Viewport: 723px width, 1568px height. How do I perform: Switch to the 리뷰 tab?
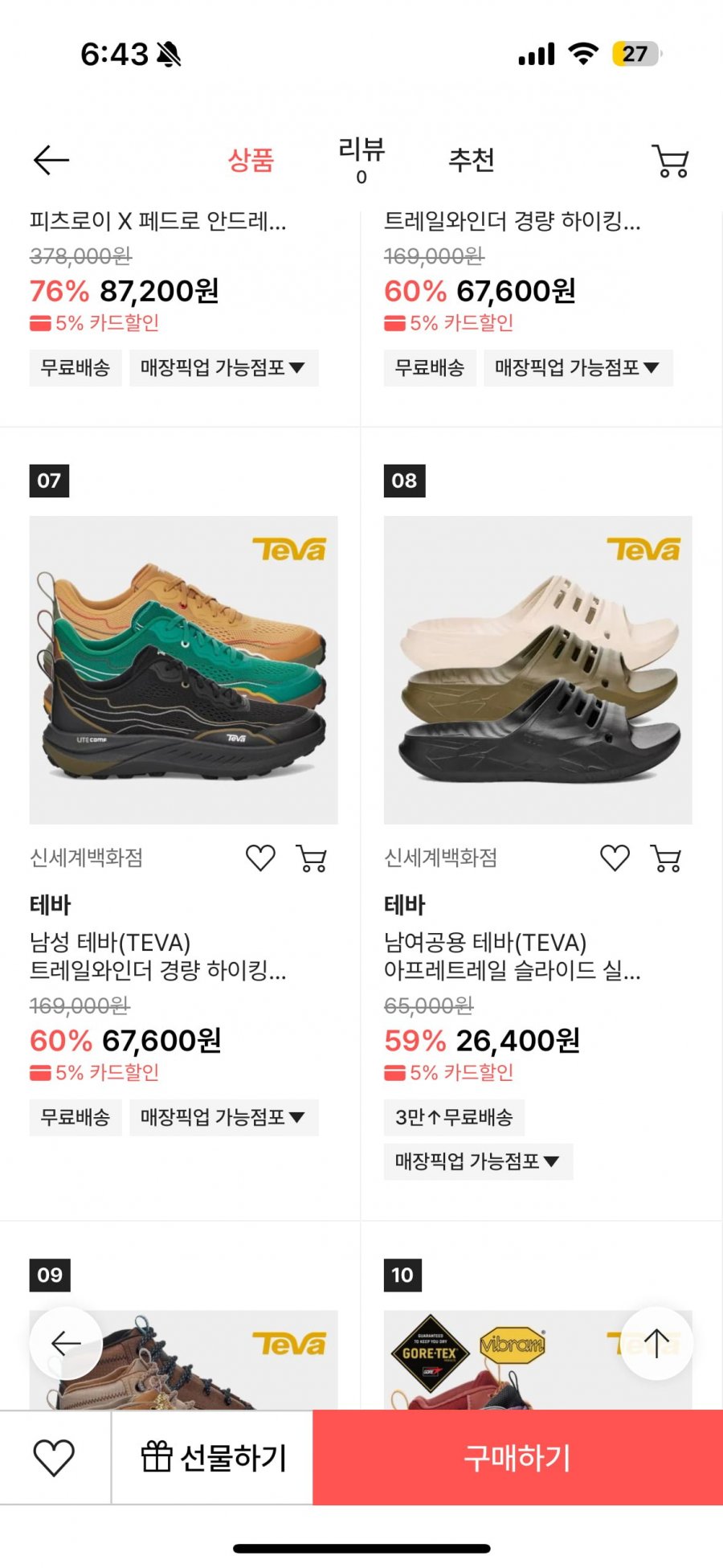[x=361, y=159]
